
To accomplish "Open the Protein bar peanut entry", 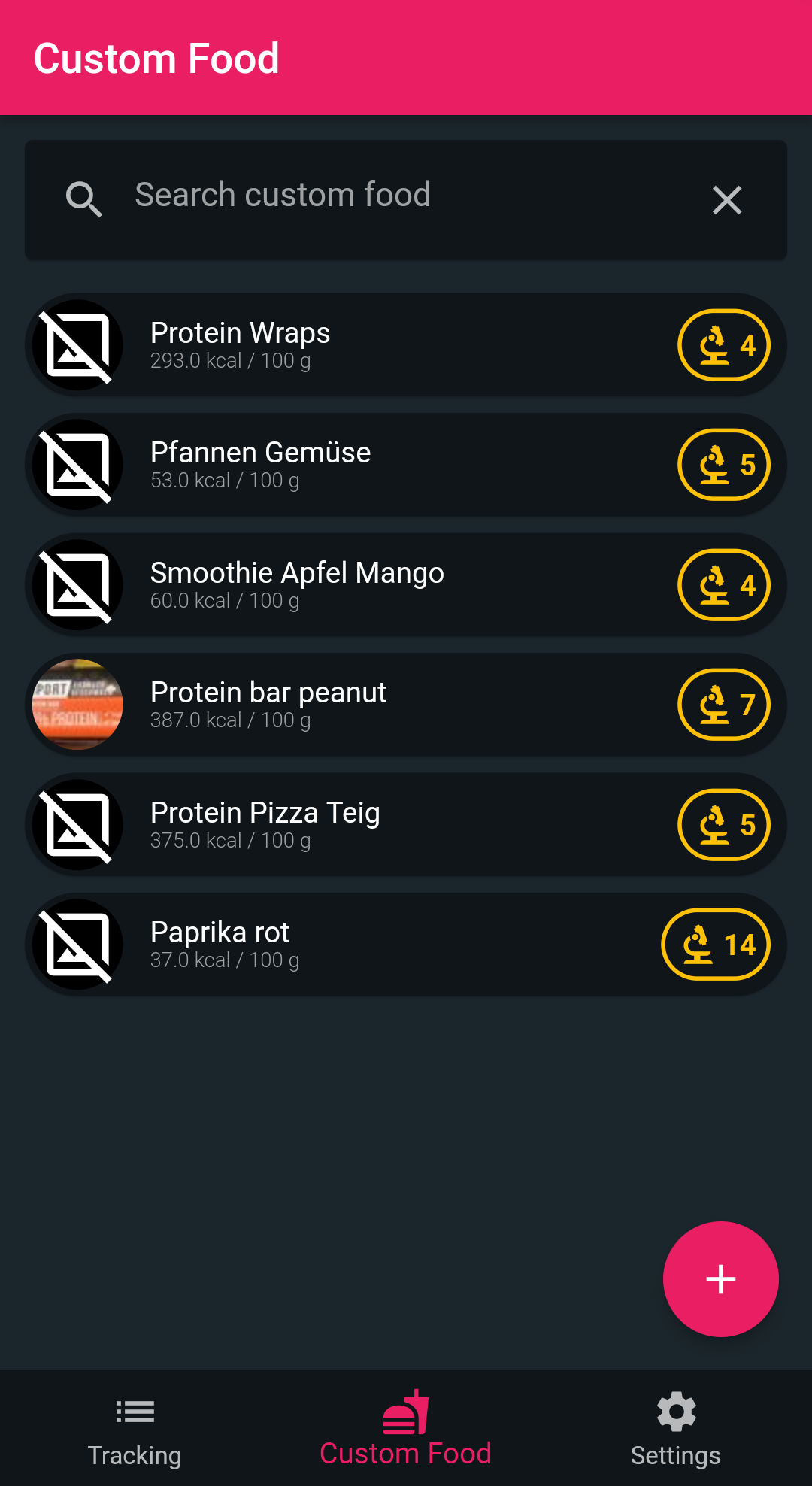I will click(406, 705).
